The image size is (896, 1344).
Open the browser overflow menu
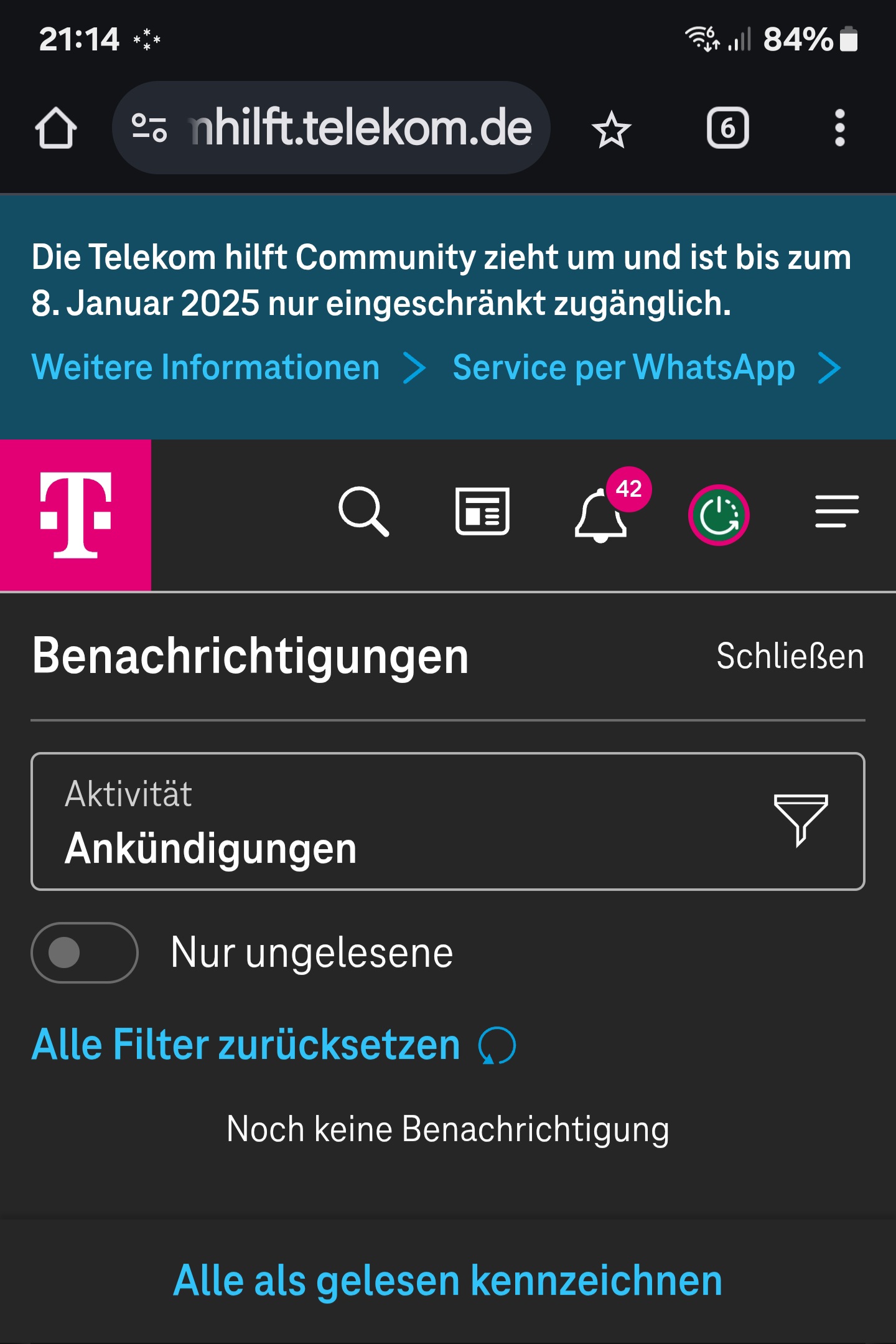(839, 128)
